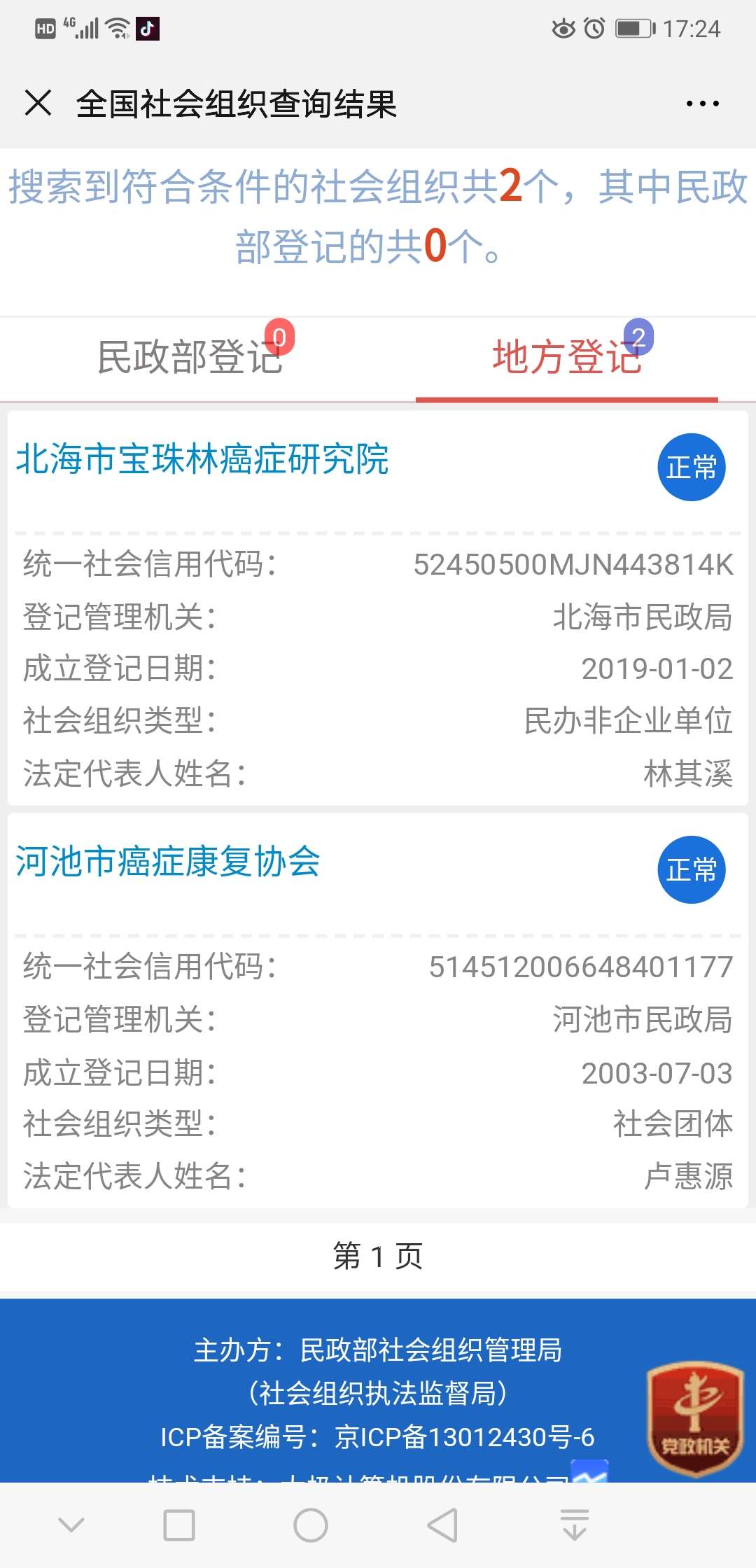Go back using the system back button
The width and height of the screenshot is (756, 1568).
(442, 1525)
